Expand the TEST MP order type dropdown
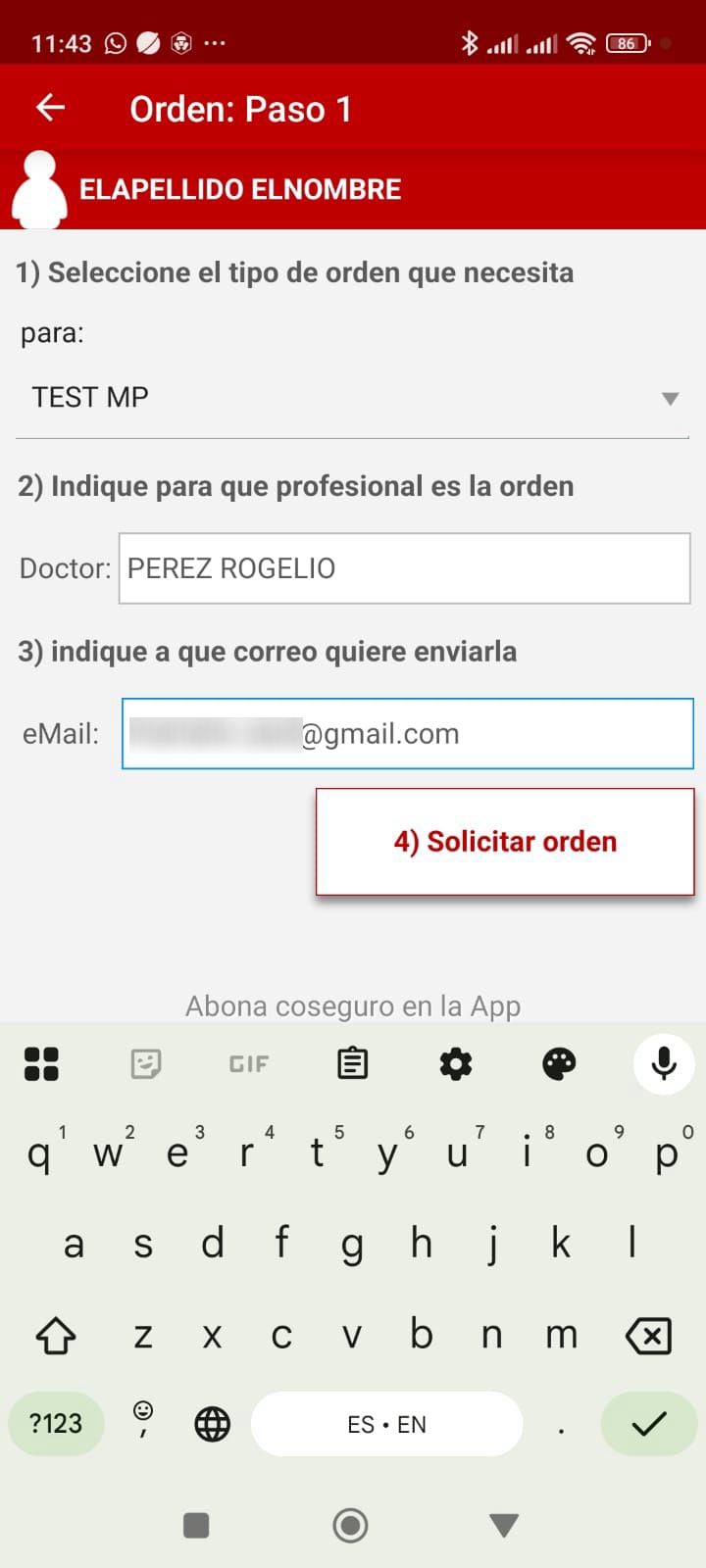The width and height of the screenshot is (706, 1568). [353, 398]
